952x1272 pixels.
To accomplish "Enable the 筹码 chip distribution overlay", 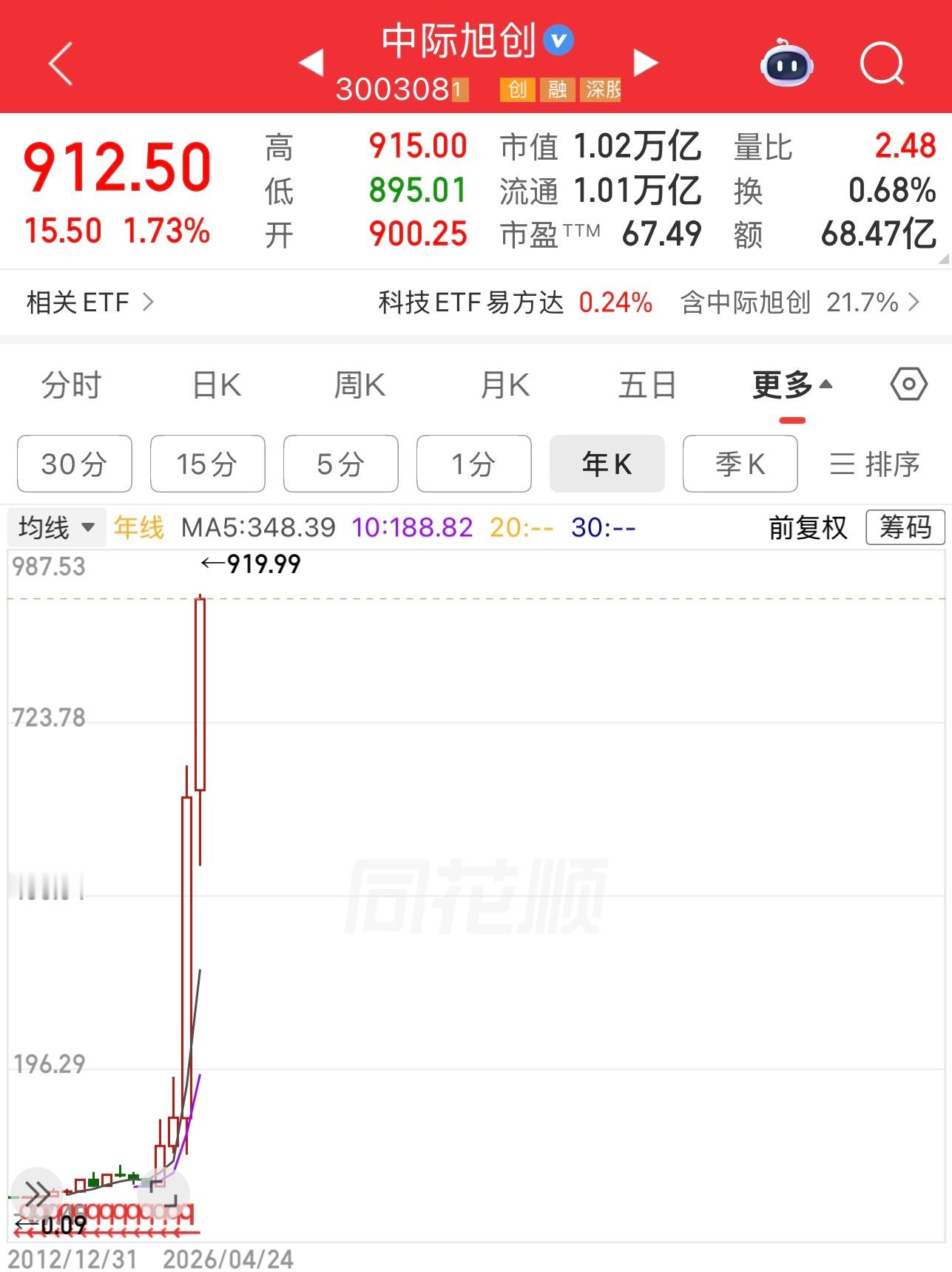I will 905,527.
